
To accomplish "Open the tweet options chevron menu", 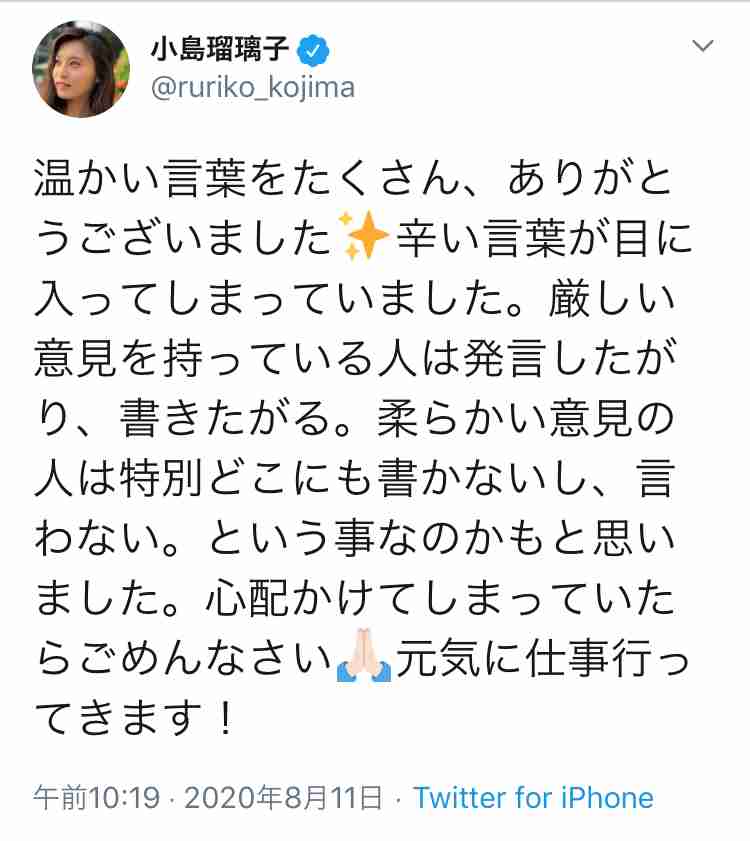I will [703, 47].
